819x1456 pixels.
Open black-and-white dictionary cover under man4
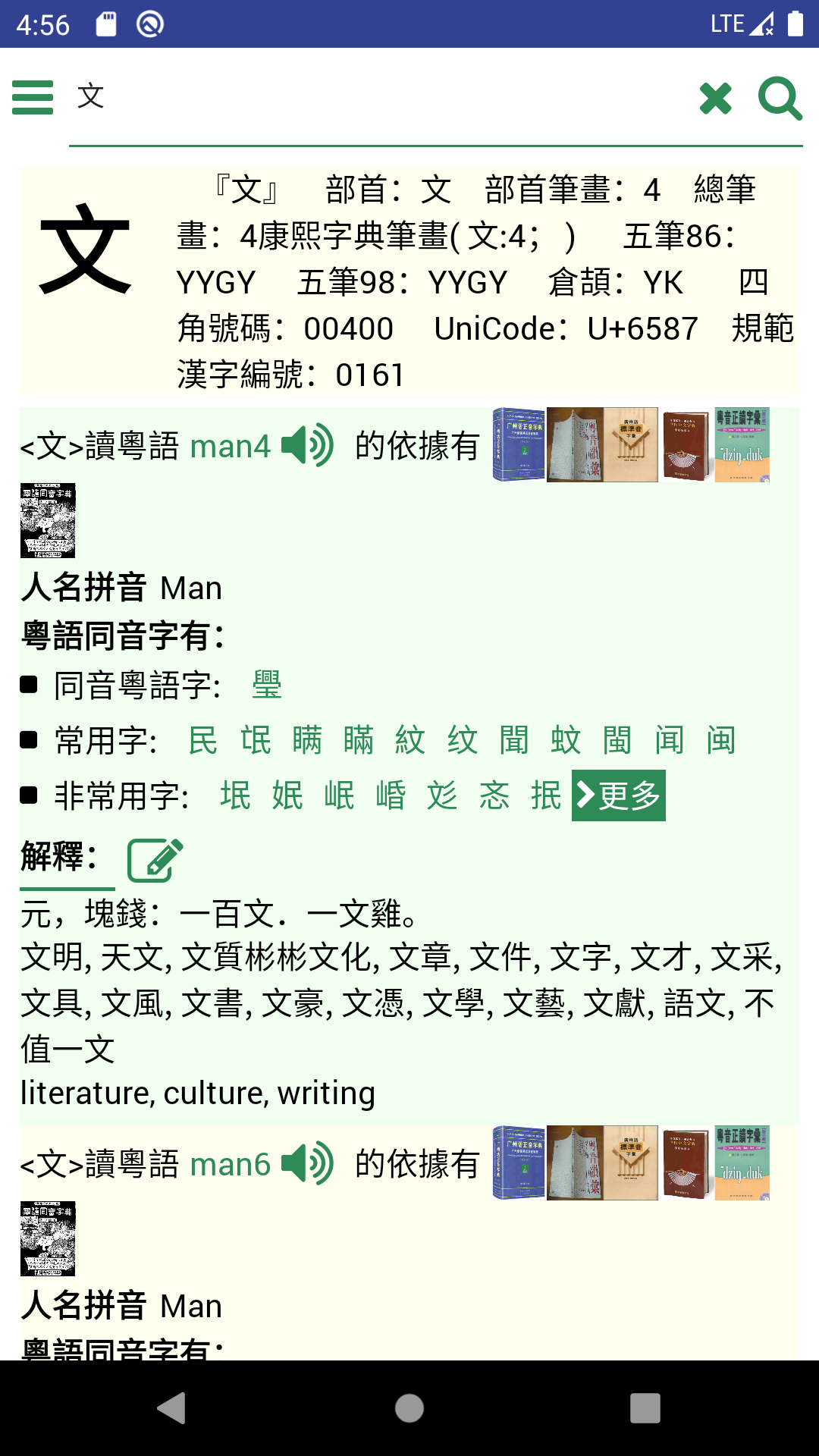[x=48, y=520]
